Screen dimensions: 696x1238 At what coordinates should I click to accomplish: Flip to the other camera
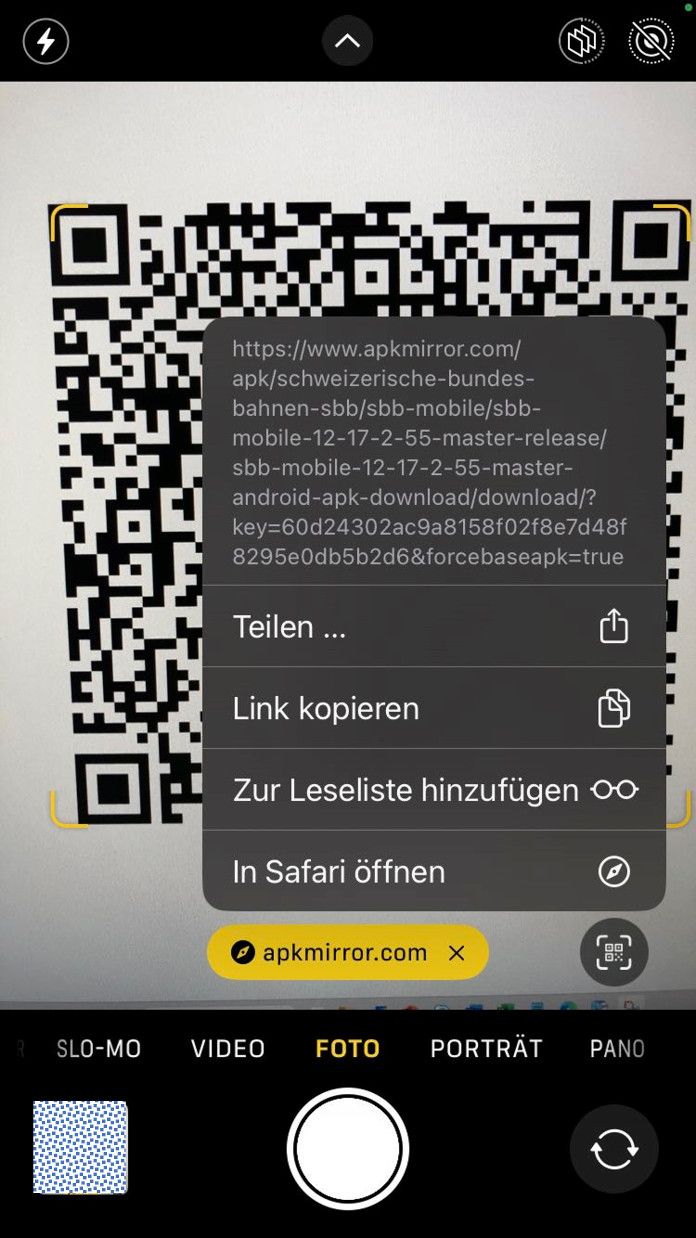613,1149
